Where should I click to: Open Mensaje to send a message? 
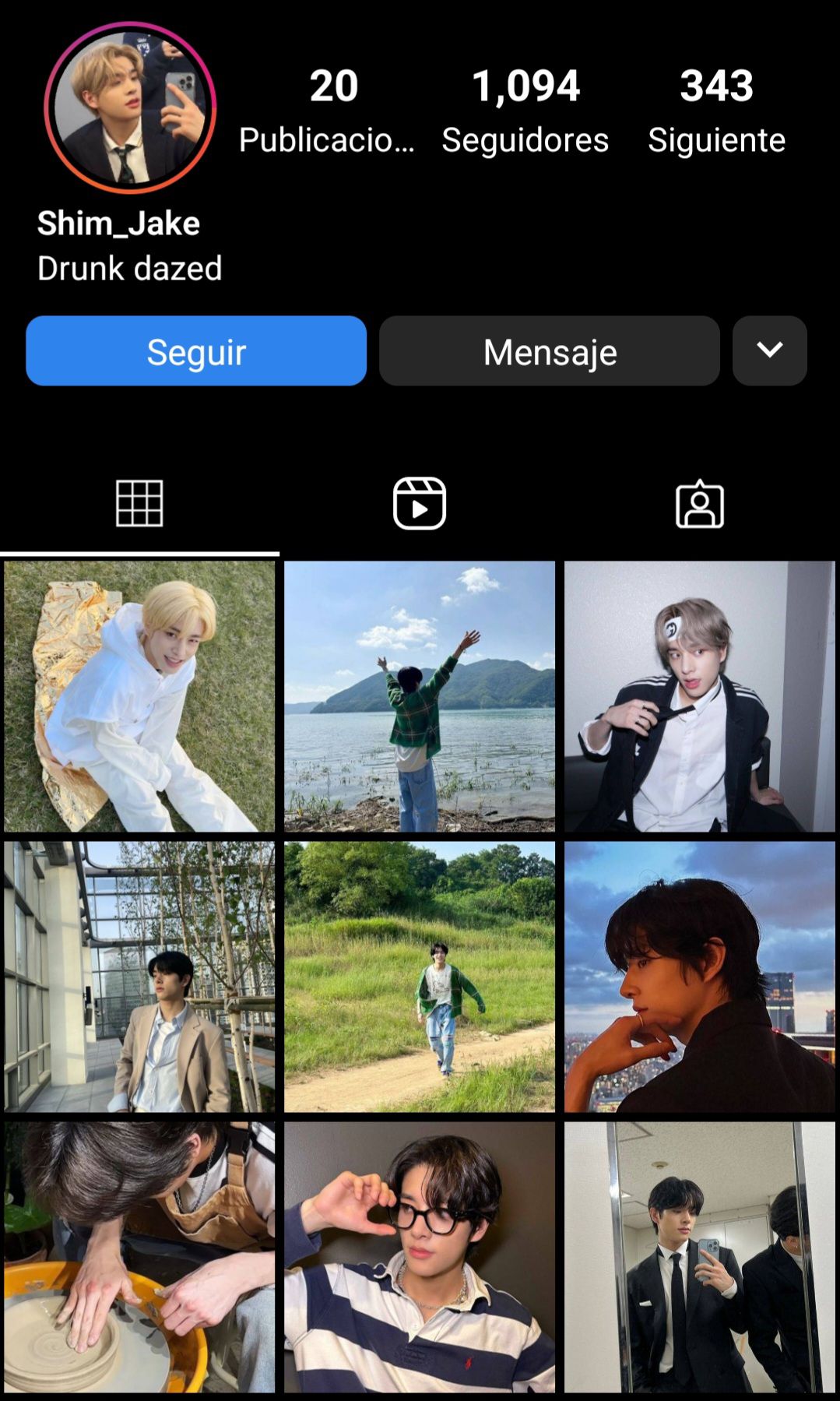click(549, 350)
